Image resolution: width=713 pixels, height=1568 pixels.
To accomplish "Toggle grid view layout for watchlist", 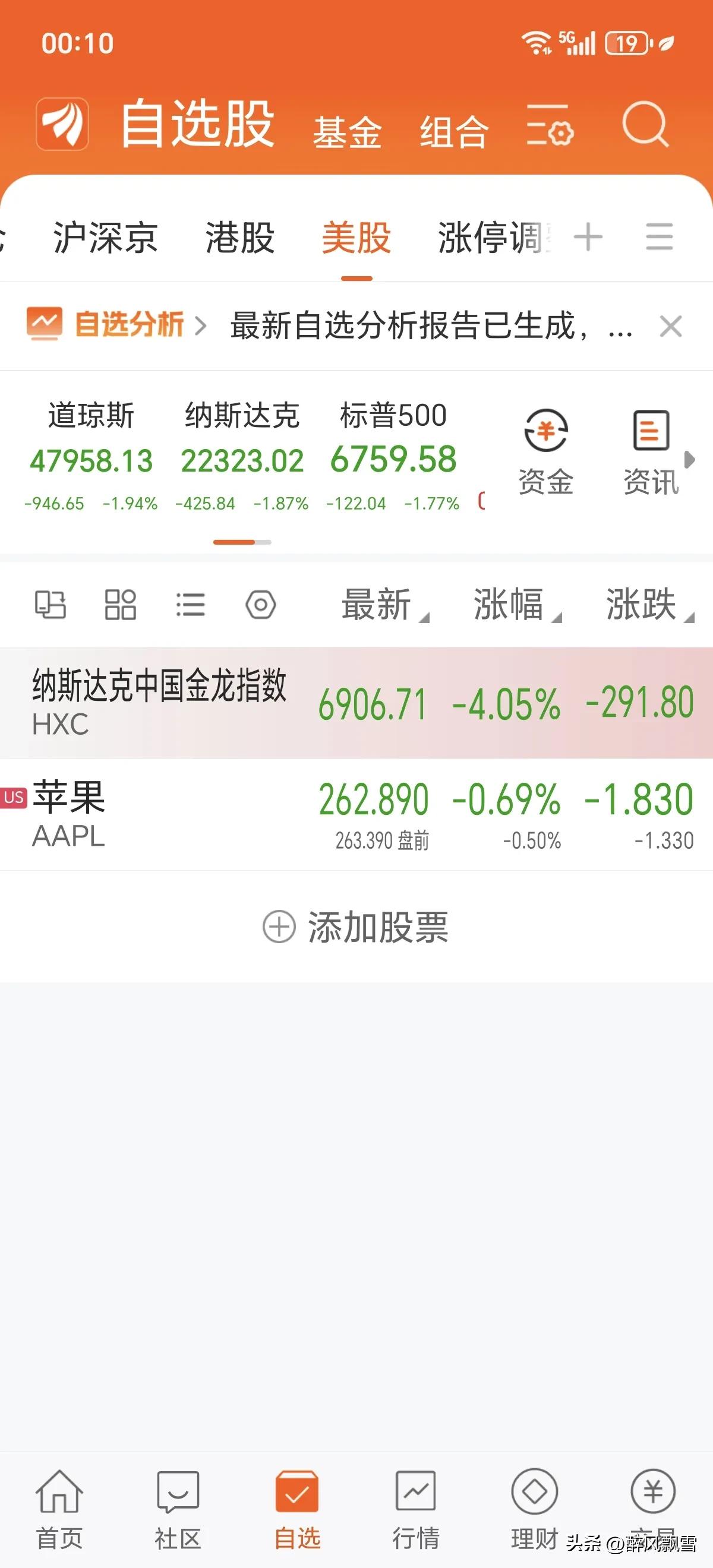I will [x=120, y=605].
